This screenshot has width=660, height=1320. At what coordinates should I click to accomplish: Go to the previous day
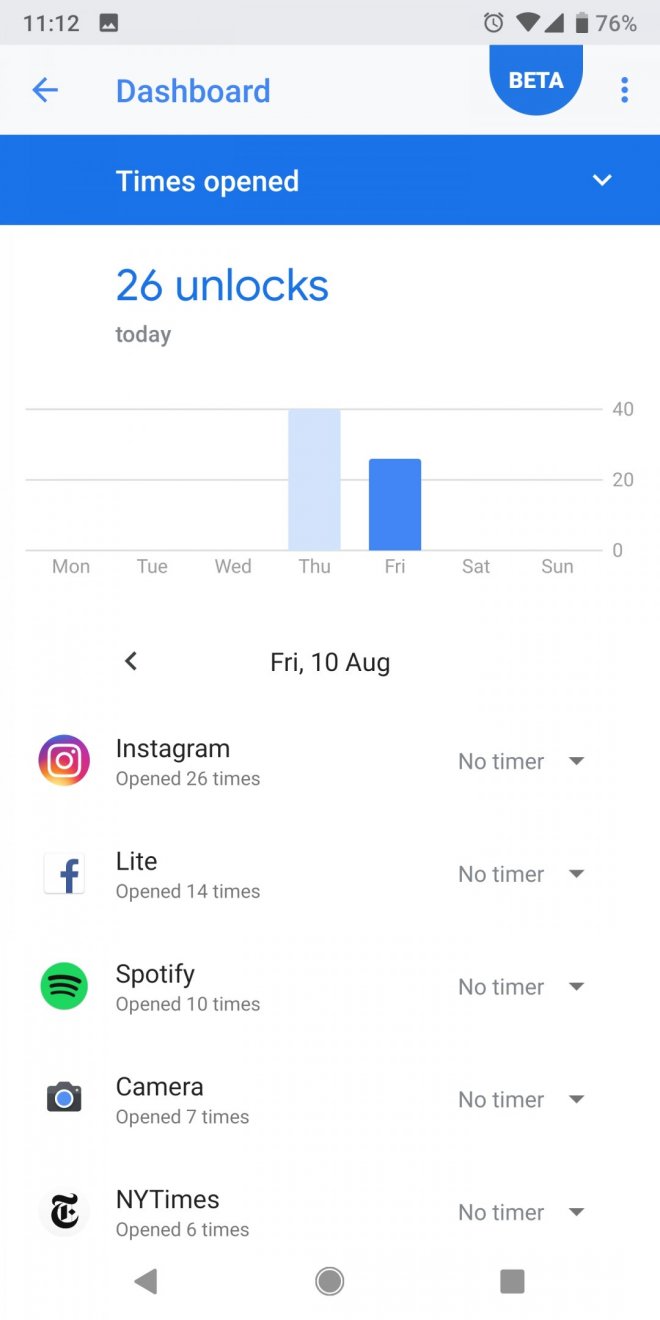pyautogui.click(x=131, y=661)
